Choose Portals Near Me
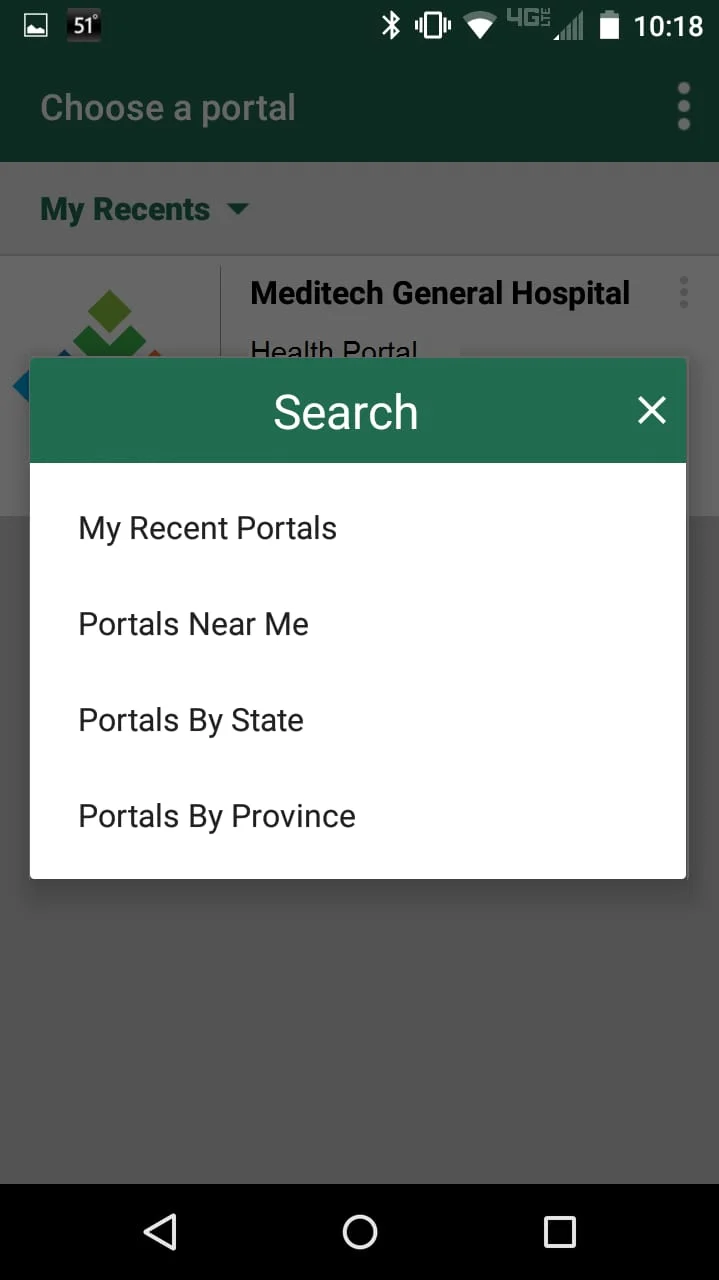Screen dimensions: 719x1280 (194, 624)
